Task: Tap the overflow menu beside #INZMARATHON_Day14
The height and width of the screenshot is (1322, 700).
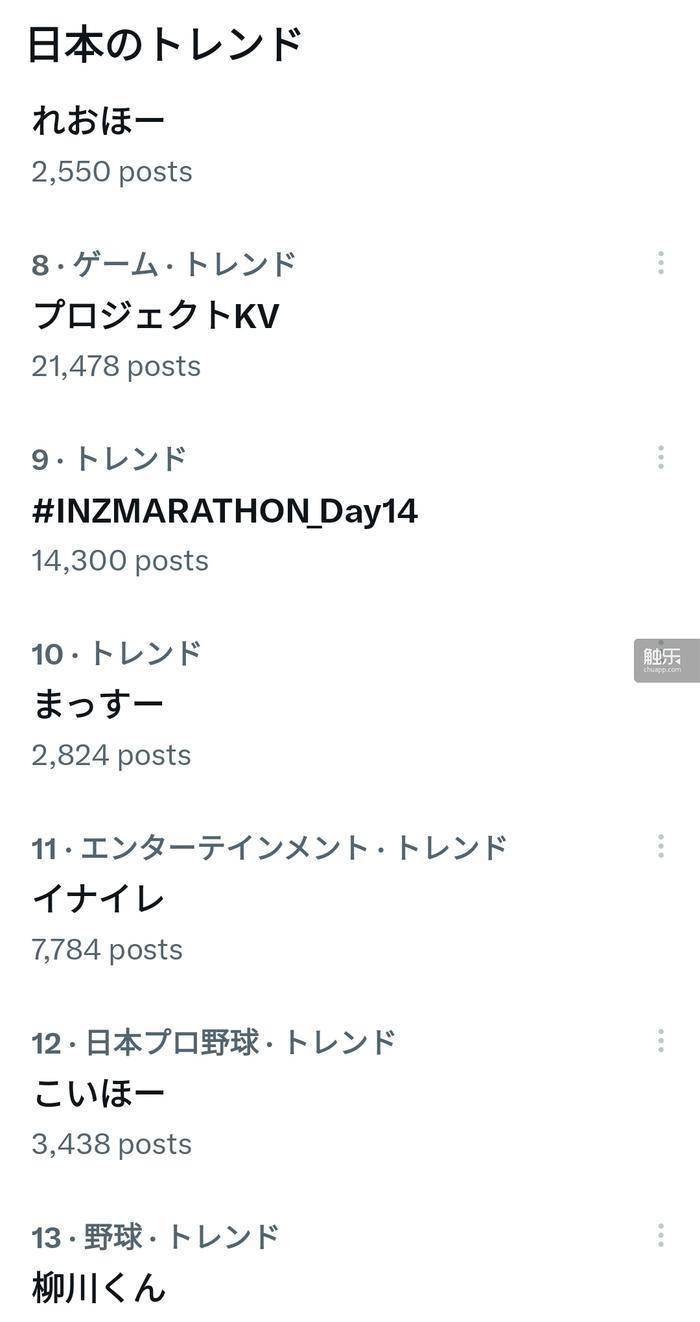Action: tap(661, 458)
